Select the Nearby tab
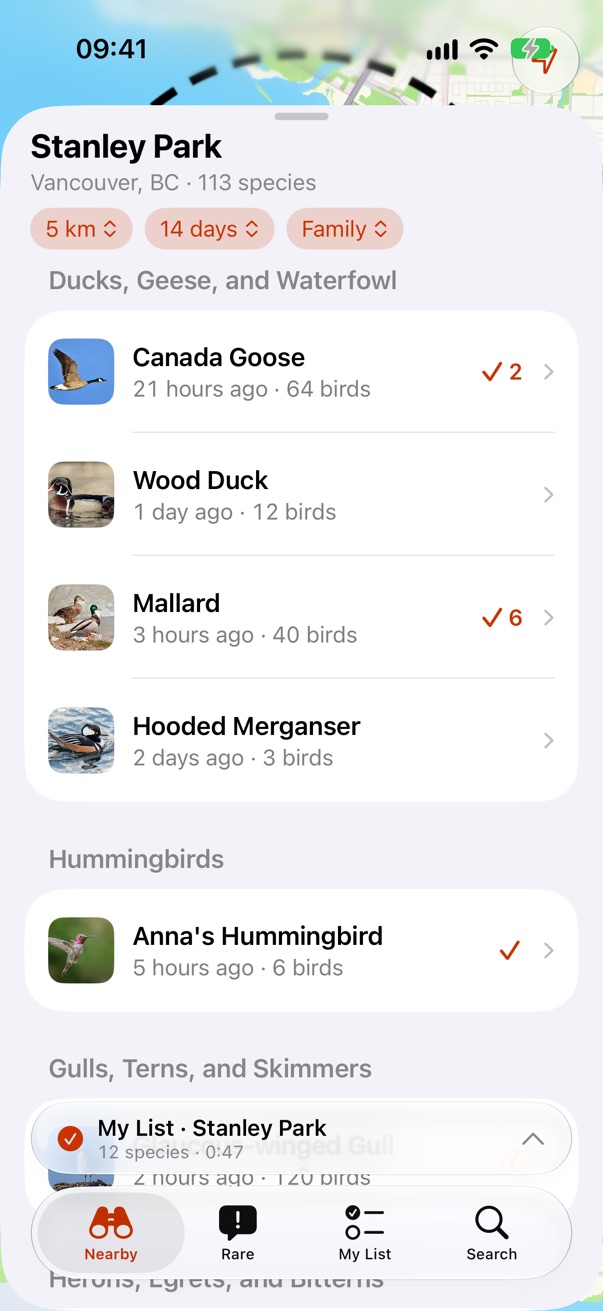Viewport: 603px width, 1311px height. pos(111,1233)
